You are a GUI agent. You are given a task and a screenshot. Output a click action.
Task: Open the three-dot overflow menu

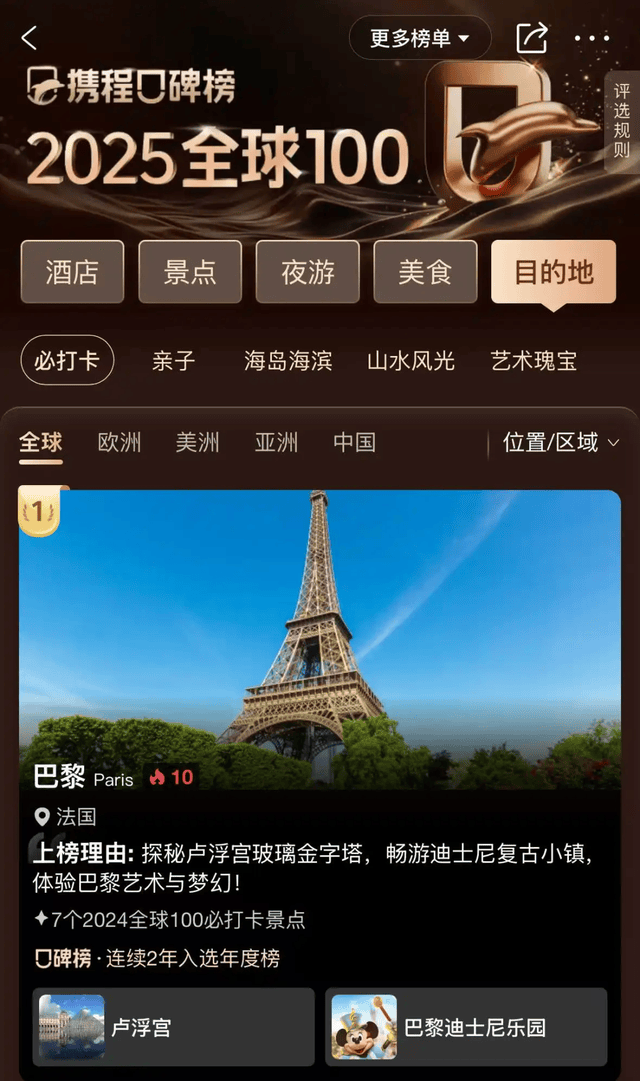592,39
